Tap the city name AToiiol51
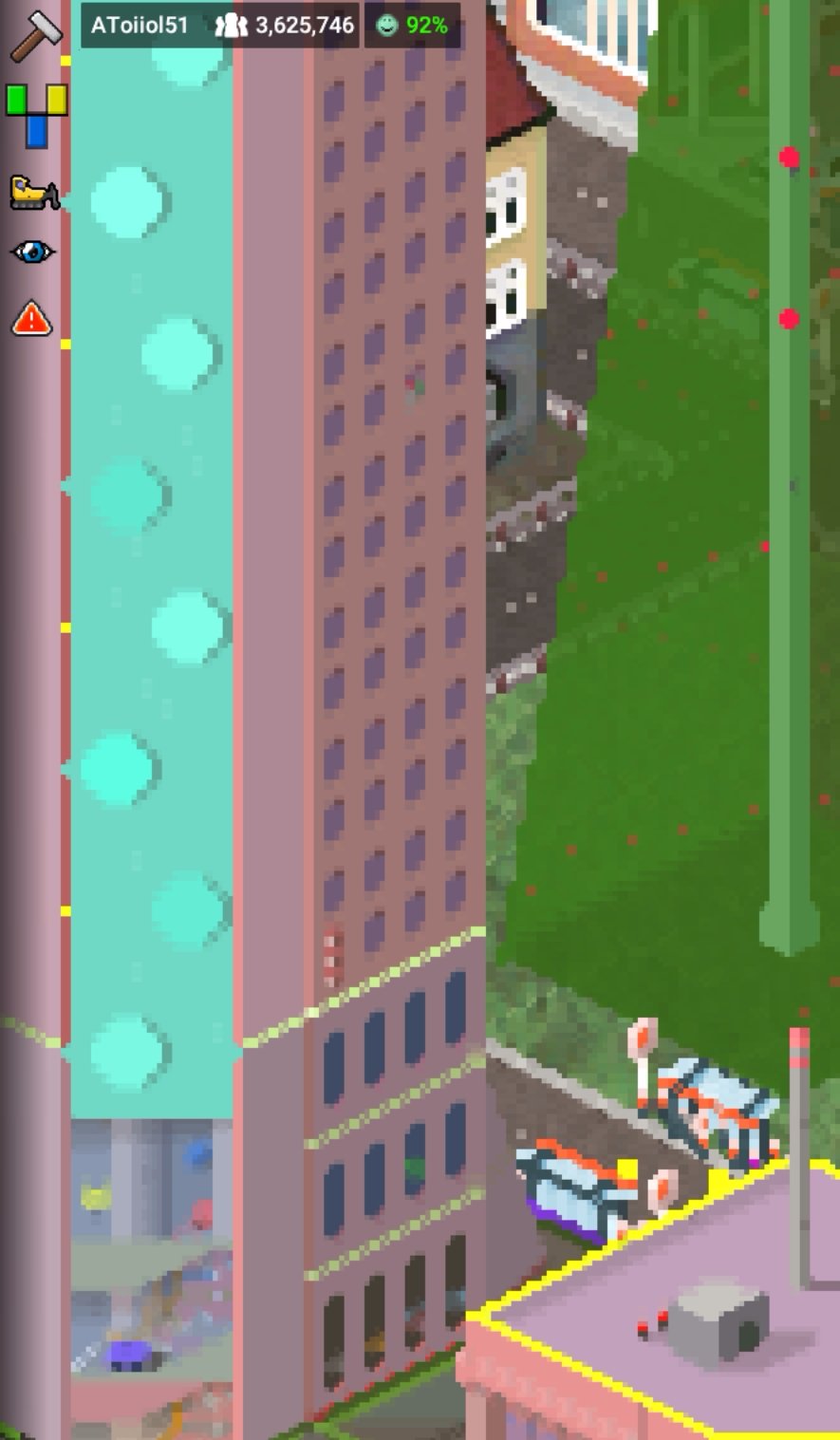 [140, 26]
